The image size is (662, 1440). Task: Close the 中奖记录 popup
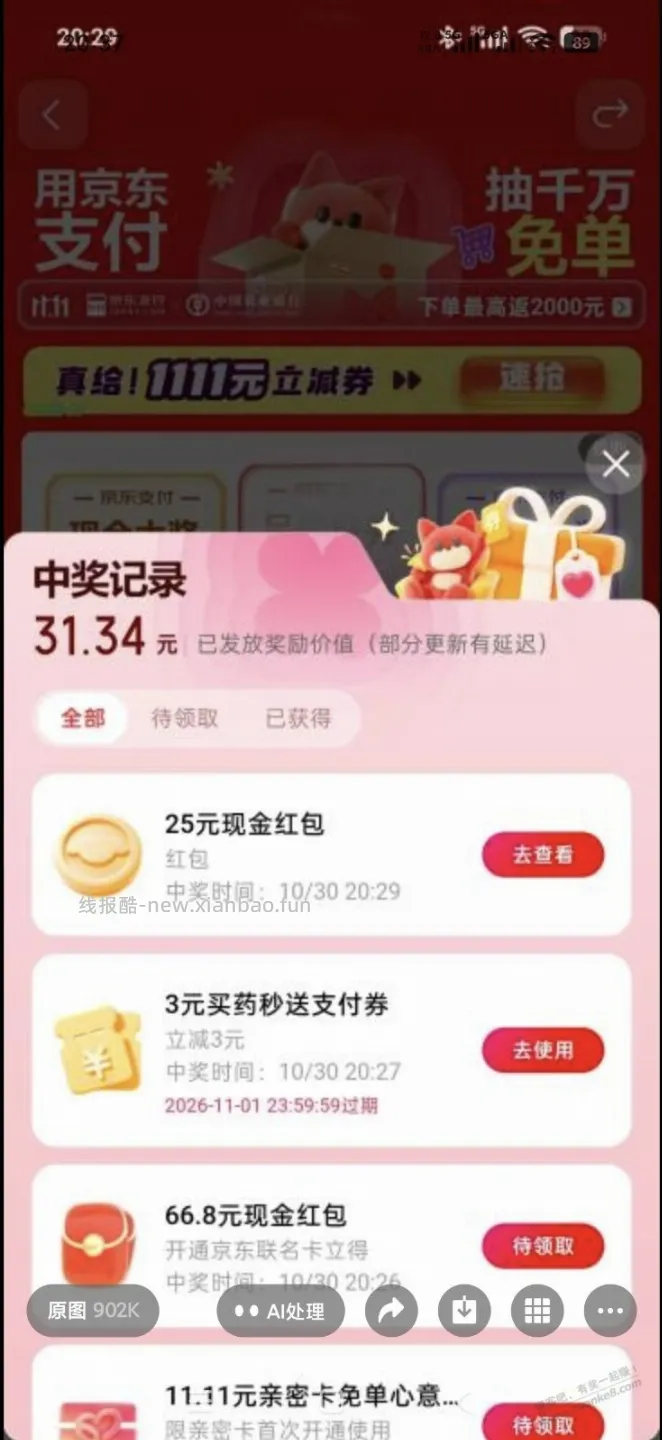[616, 464]
